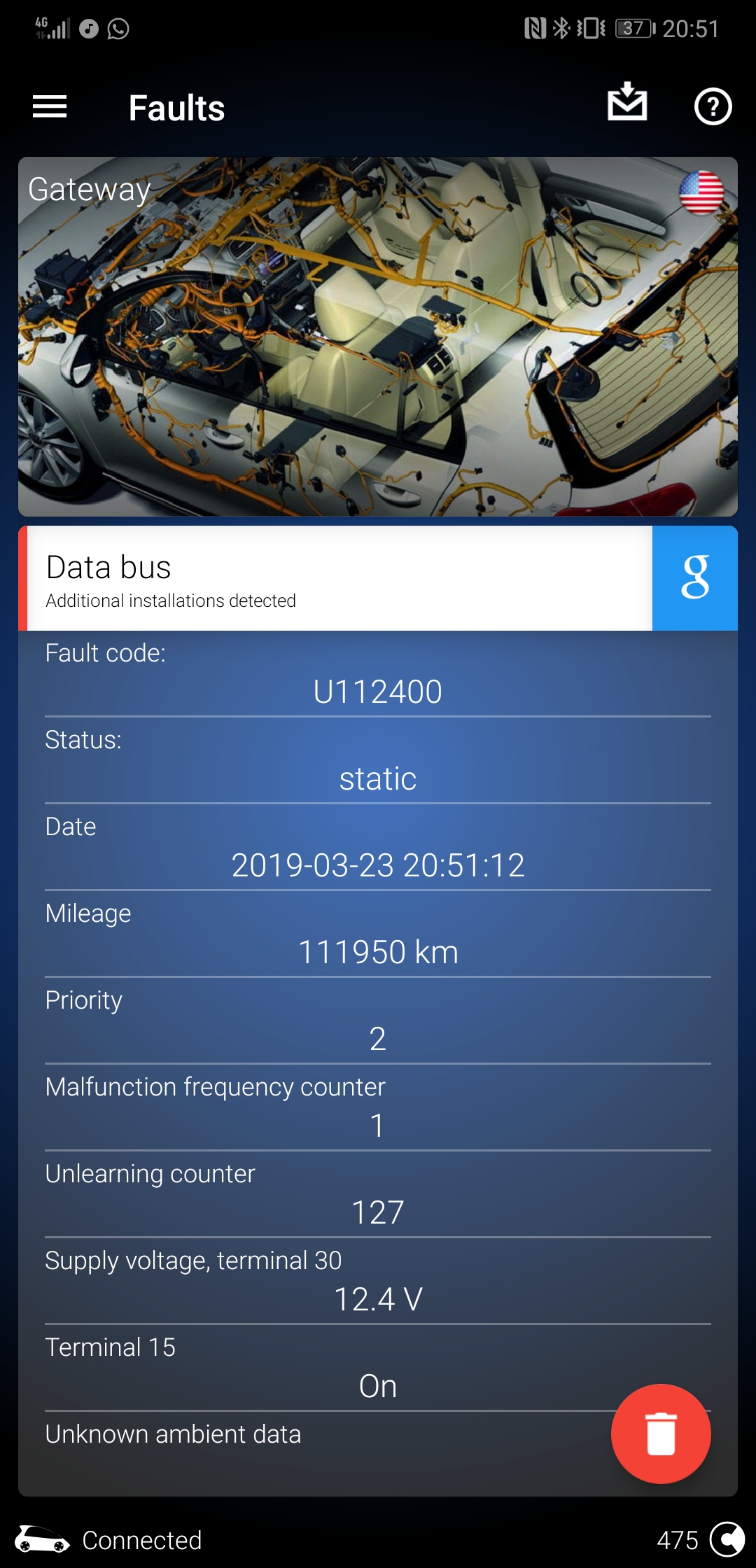
Task: Search Data bus fault on Google
Action: (x=694, y=578)
